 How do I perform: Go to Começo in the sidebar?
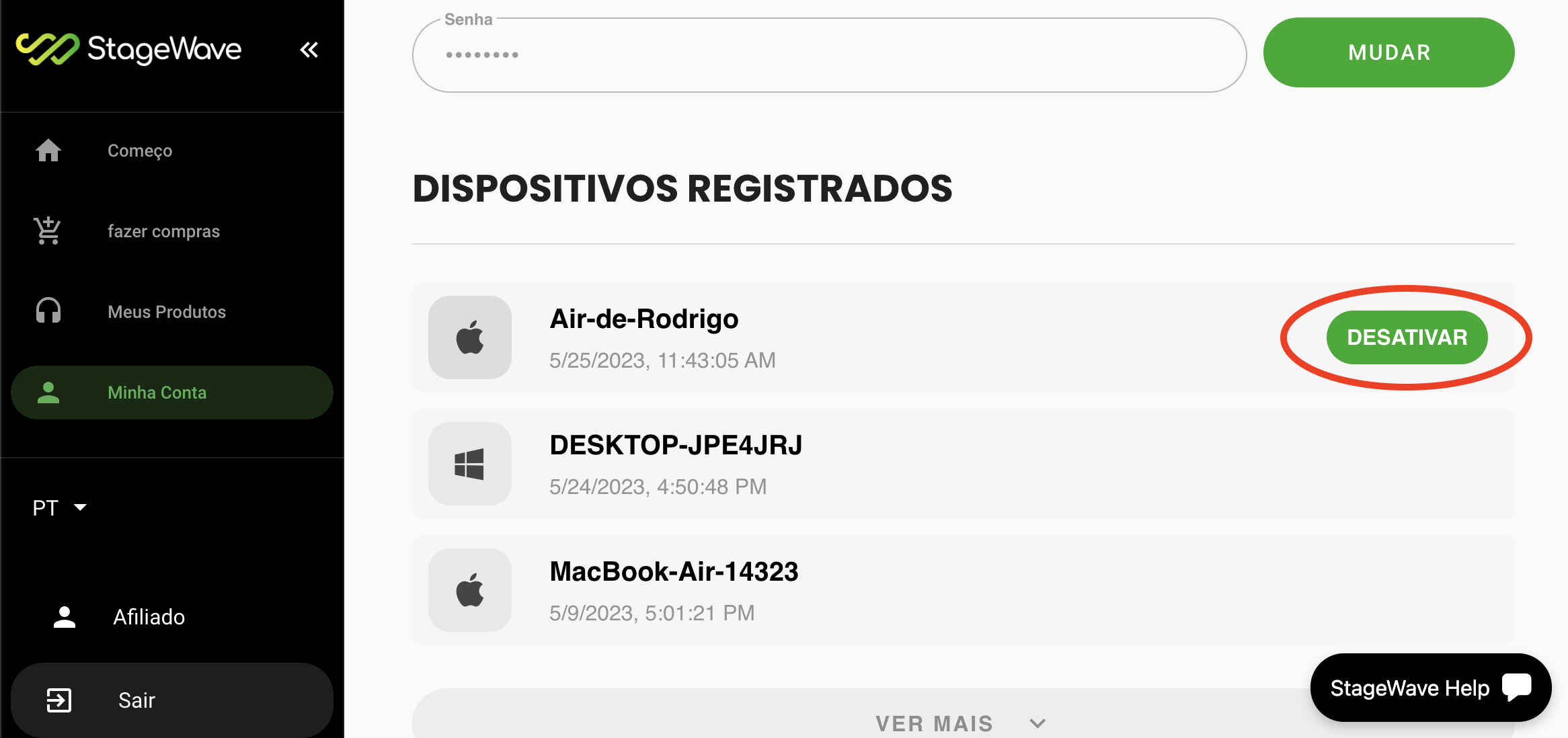(139, 151)
